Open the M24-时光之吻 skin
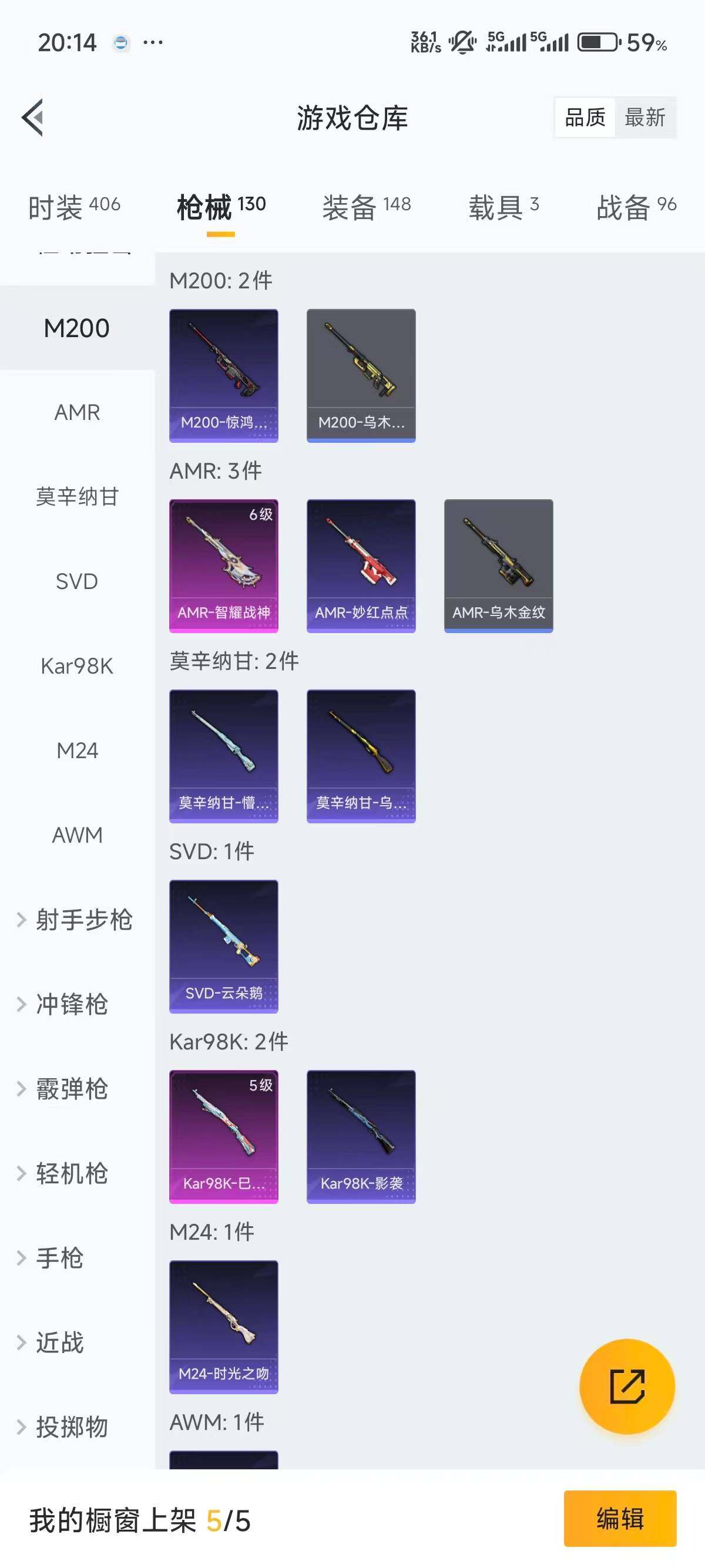Image resolution: width=705 pixels, height=1568 pixels. point(223,1327)
